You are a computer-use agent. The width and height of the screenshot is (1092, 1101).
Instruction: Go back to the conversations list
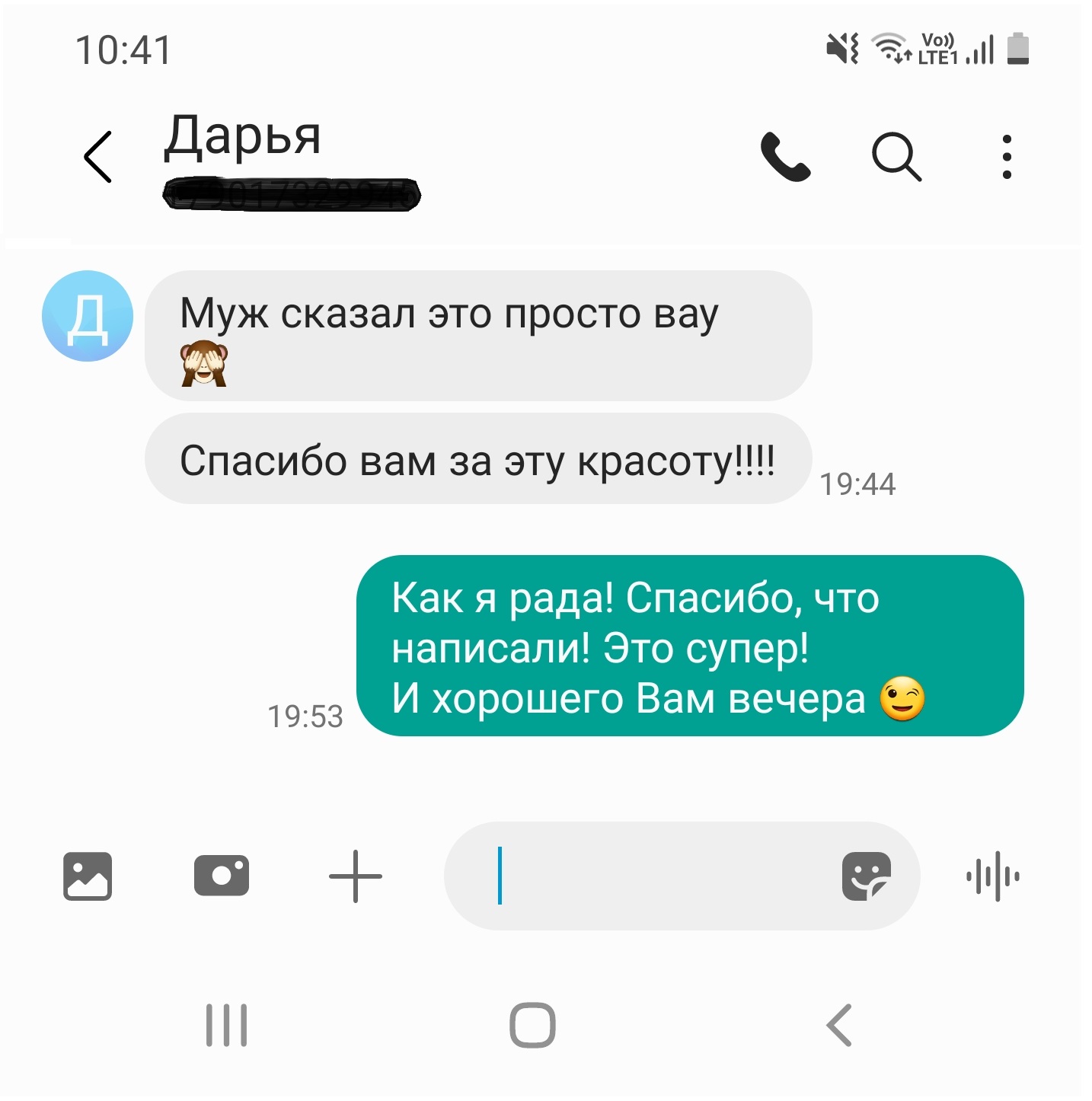[98, 157]
